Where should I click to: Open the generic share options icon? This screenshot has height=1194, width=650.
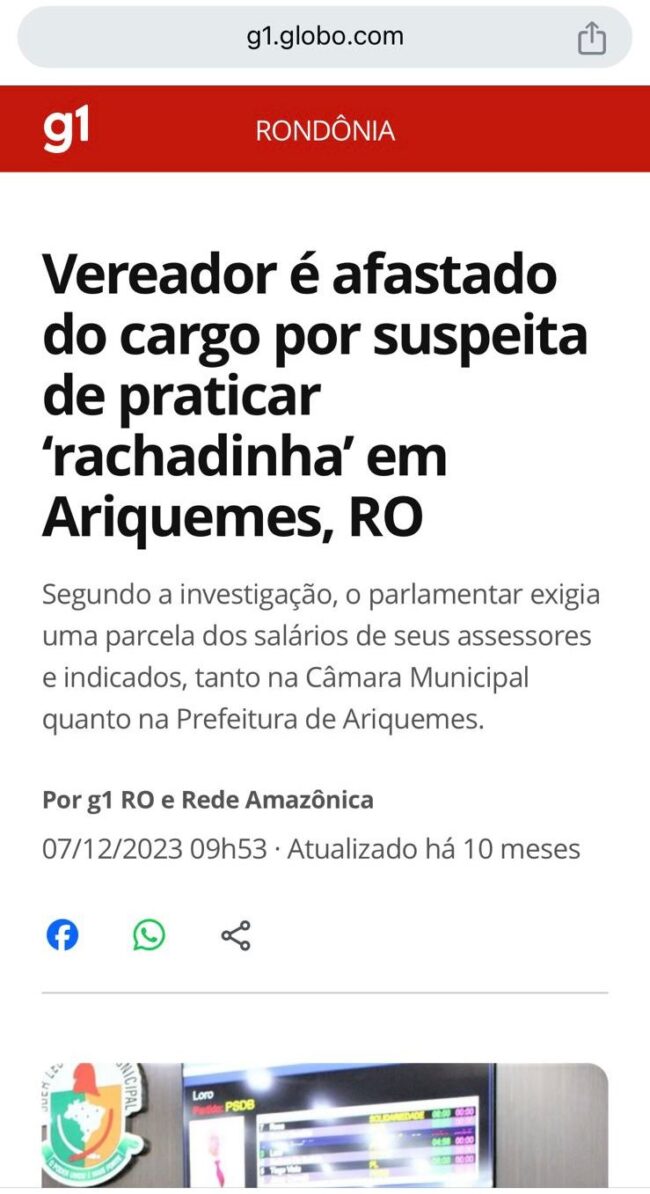click(x=236, y=936)
